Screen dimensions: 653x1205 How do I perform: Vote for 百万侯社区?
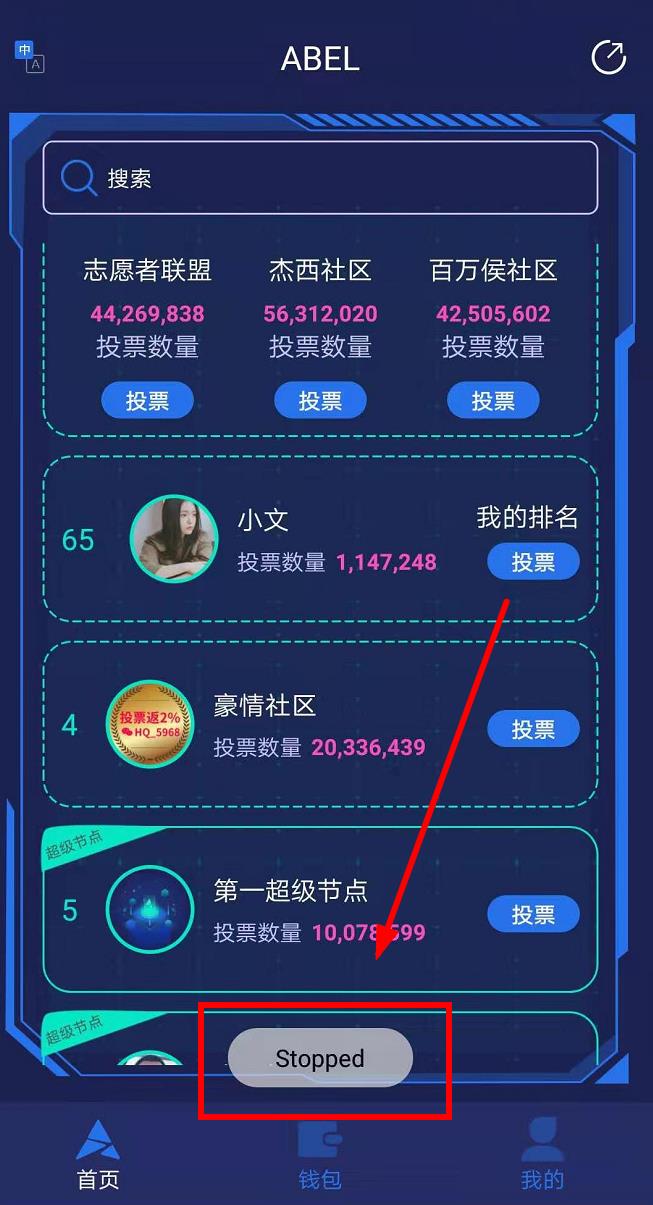[x=493, y=401]
